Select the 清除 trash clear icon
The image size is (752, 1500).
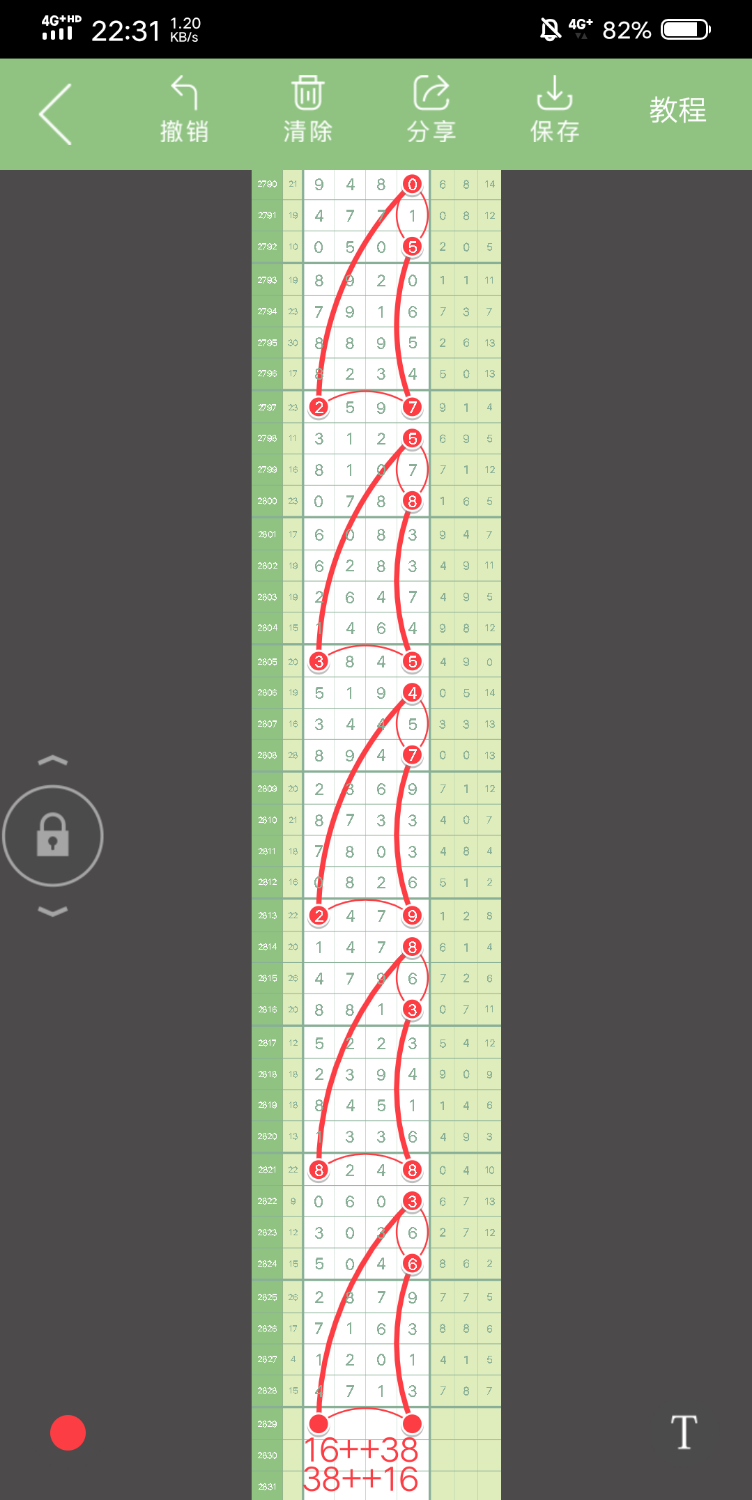[x=307, y=92]
